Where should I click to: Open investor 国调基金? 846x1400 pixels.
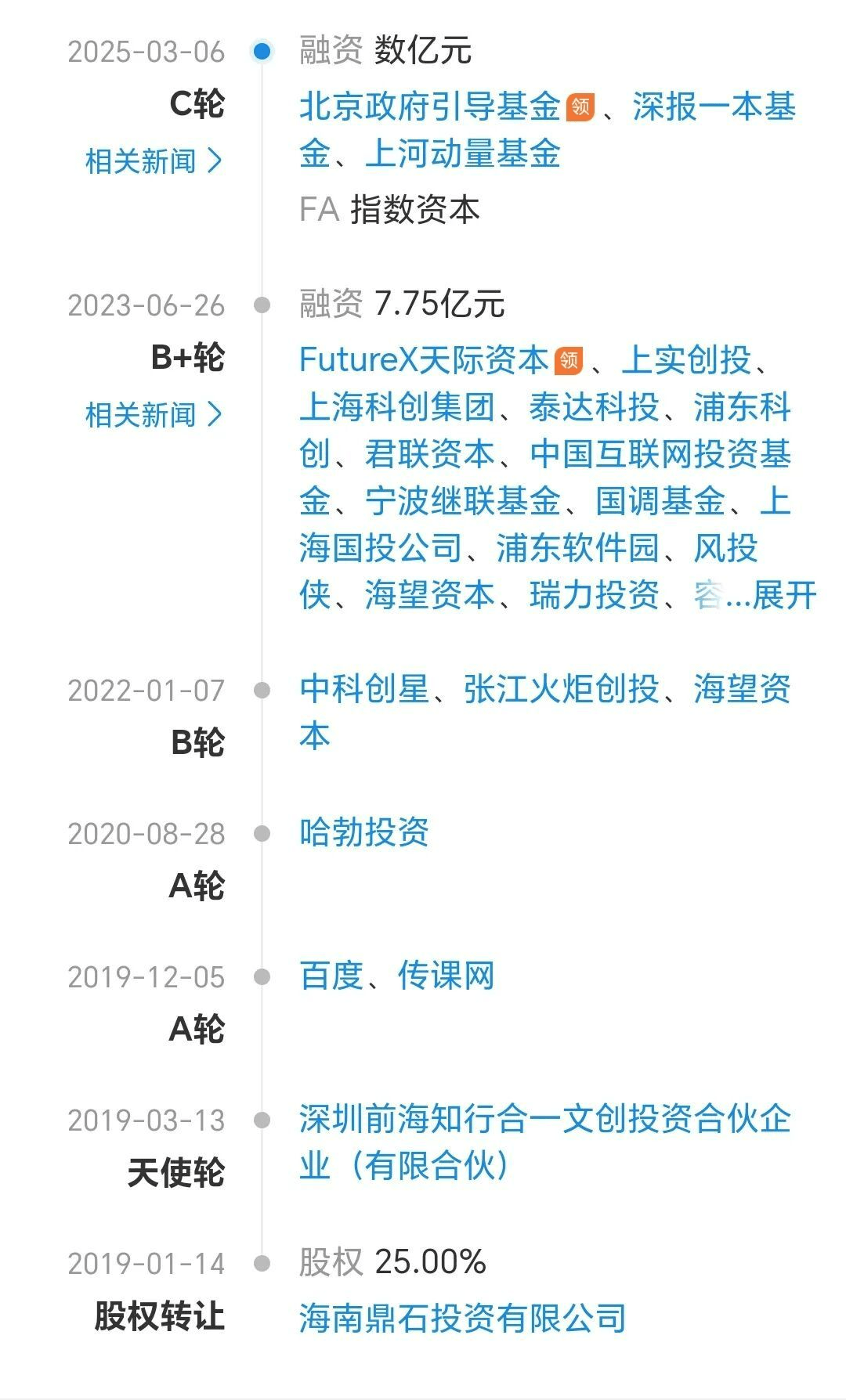point(660,501)
